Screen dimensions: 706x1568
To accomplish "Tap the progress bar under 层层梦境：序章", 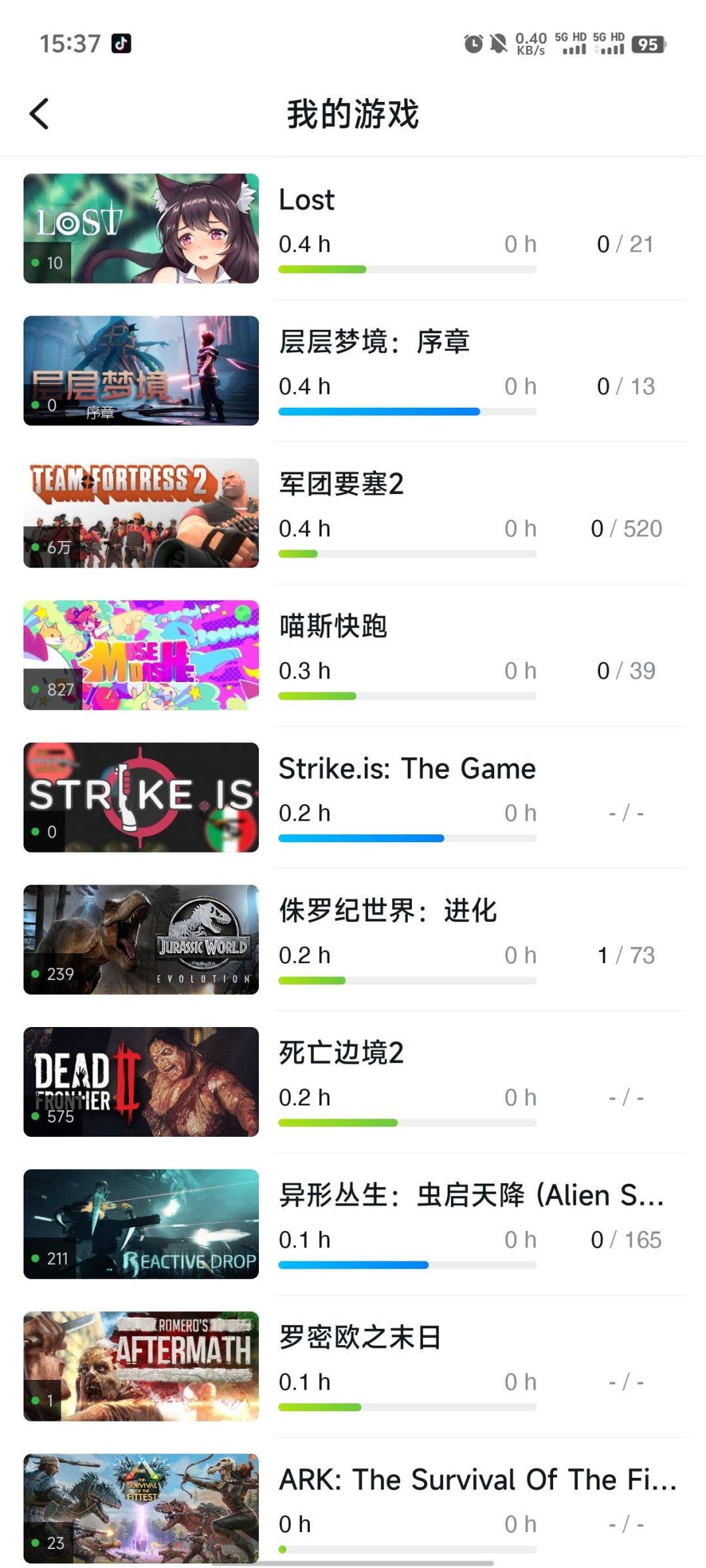I will tap(407, 411).
